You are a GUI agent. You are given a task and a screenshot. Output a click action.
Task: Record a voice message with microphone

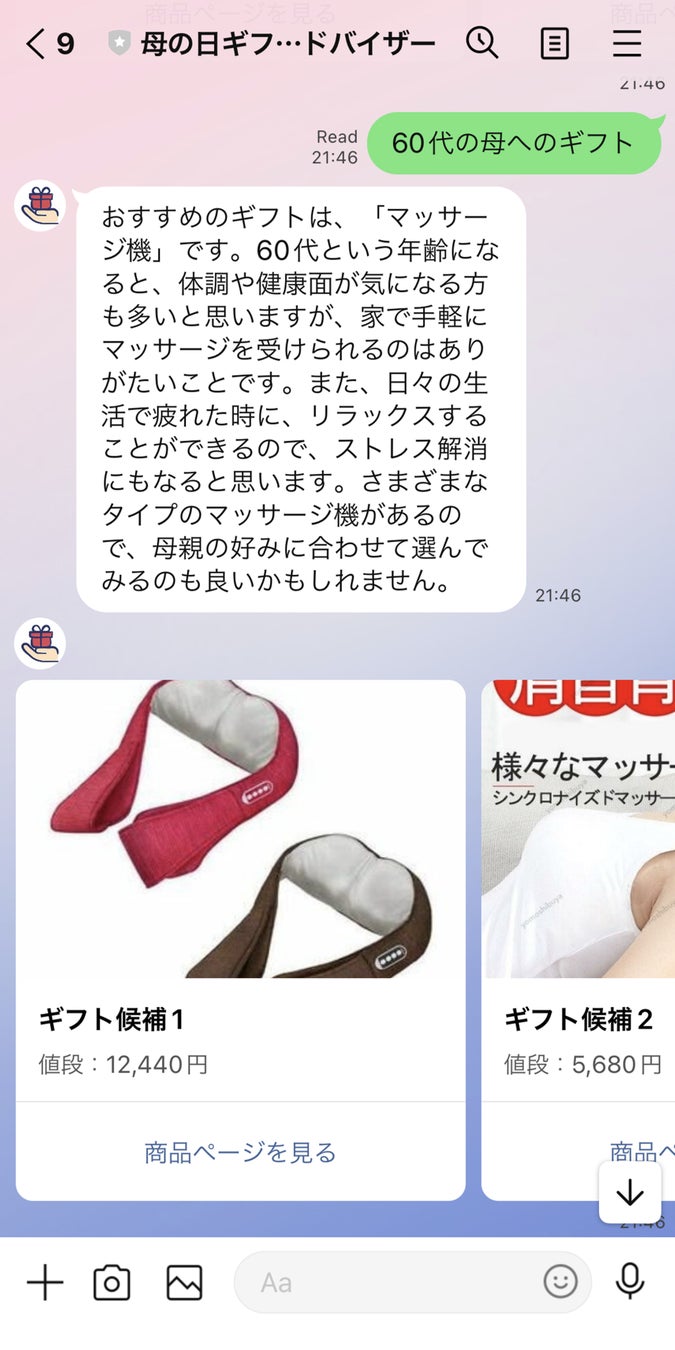click(630, 1280)
